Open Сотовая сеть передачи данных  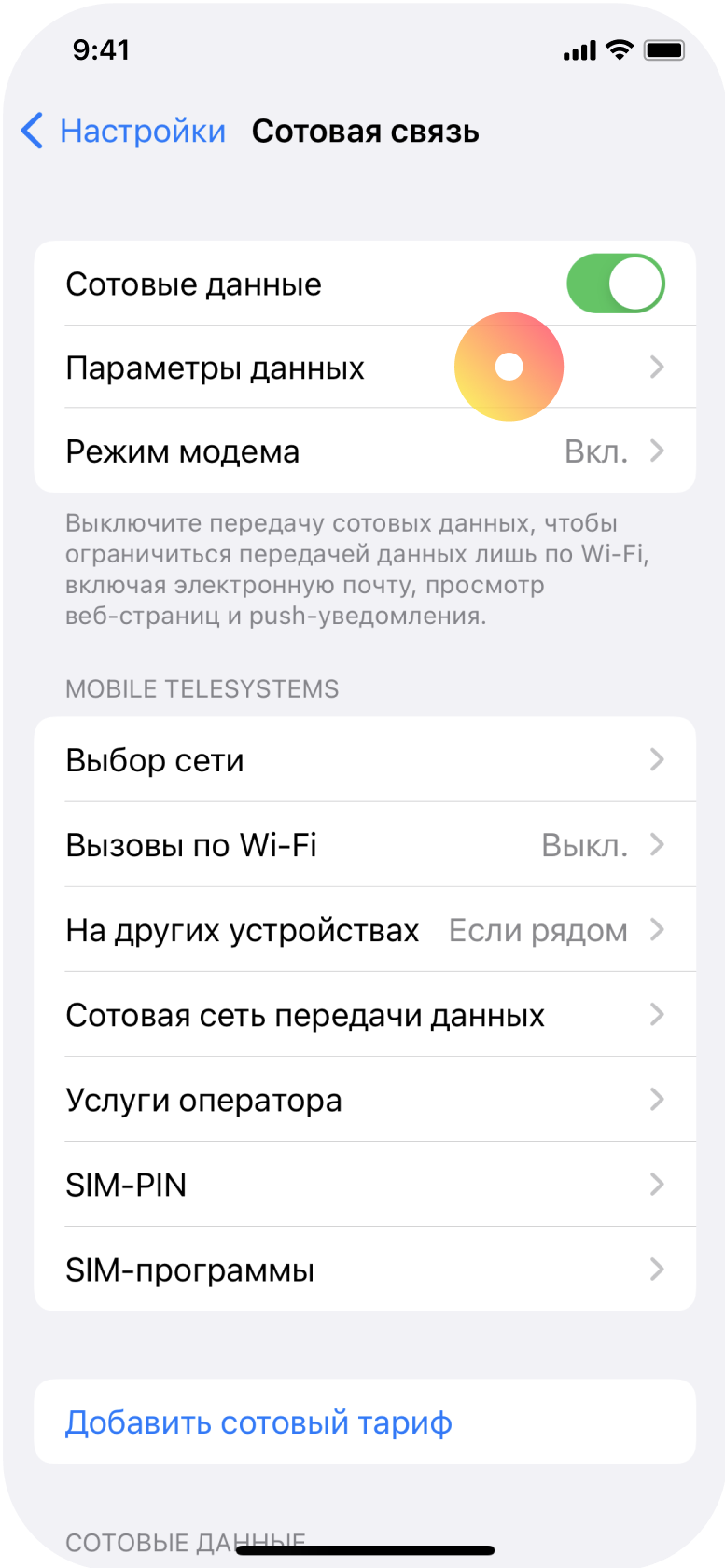pos(364,1015)
